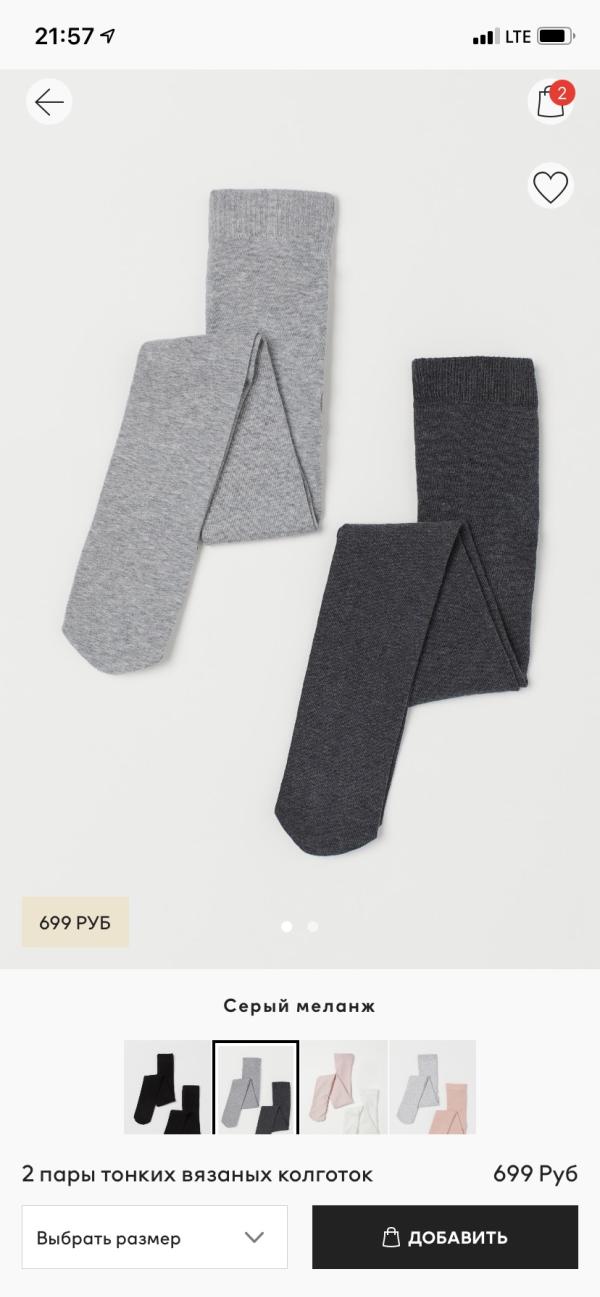
Task: View the second product photo via page dot
Action: coord(312,926)
